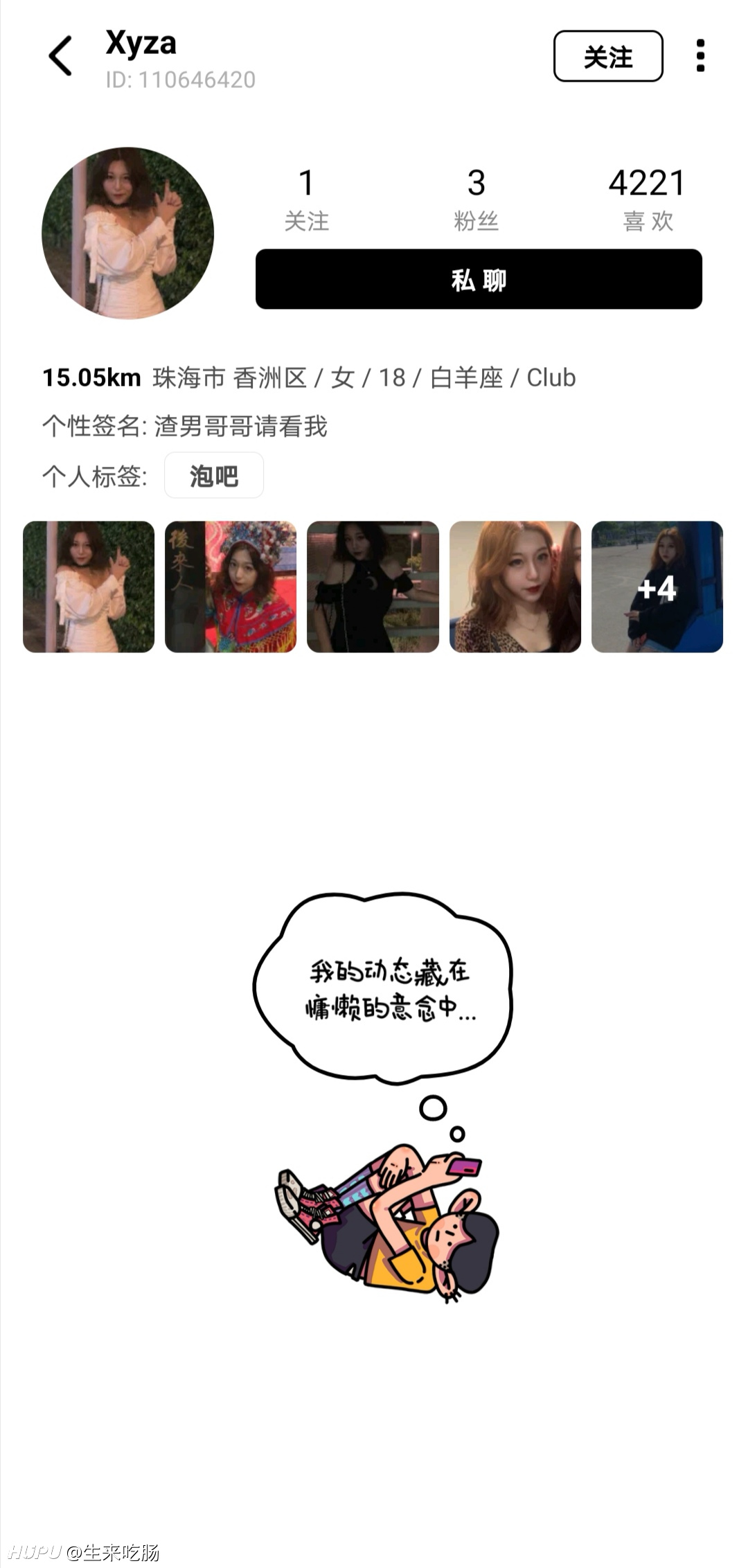Select the 泡吧 personal tag
This screenshot has height=1568, width=748.
click(214, 476)
